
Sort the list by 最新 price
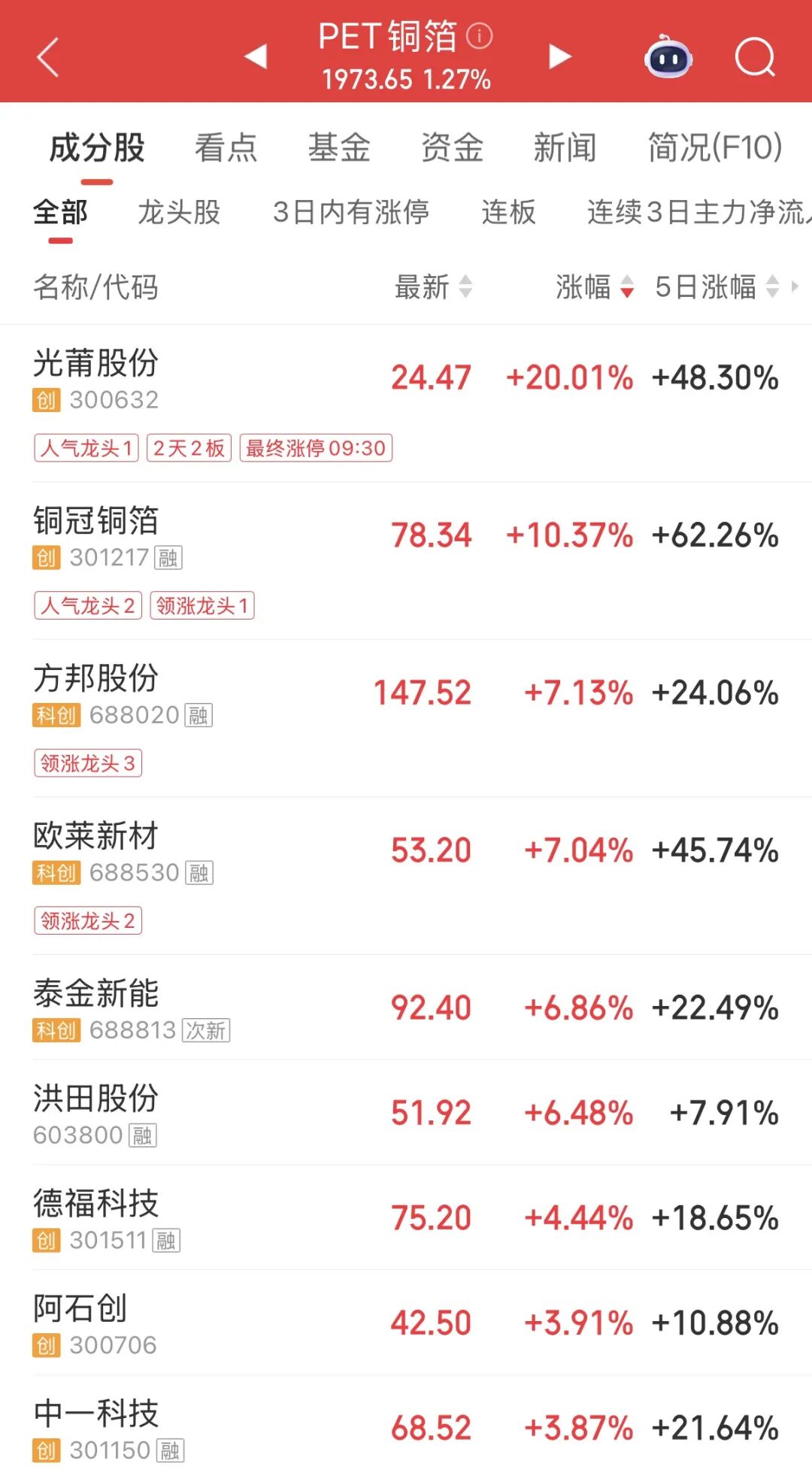[x=433, y=286]
